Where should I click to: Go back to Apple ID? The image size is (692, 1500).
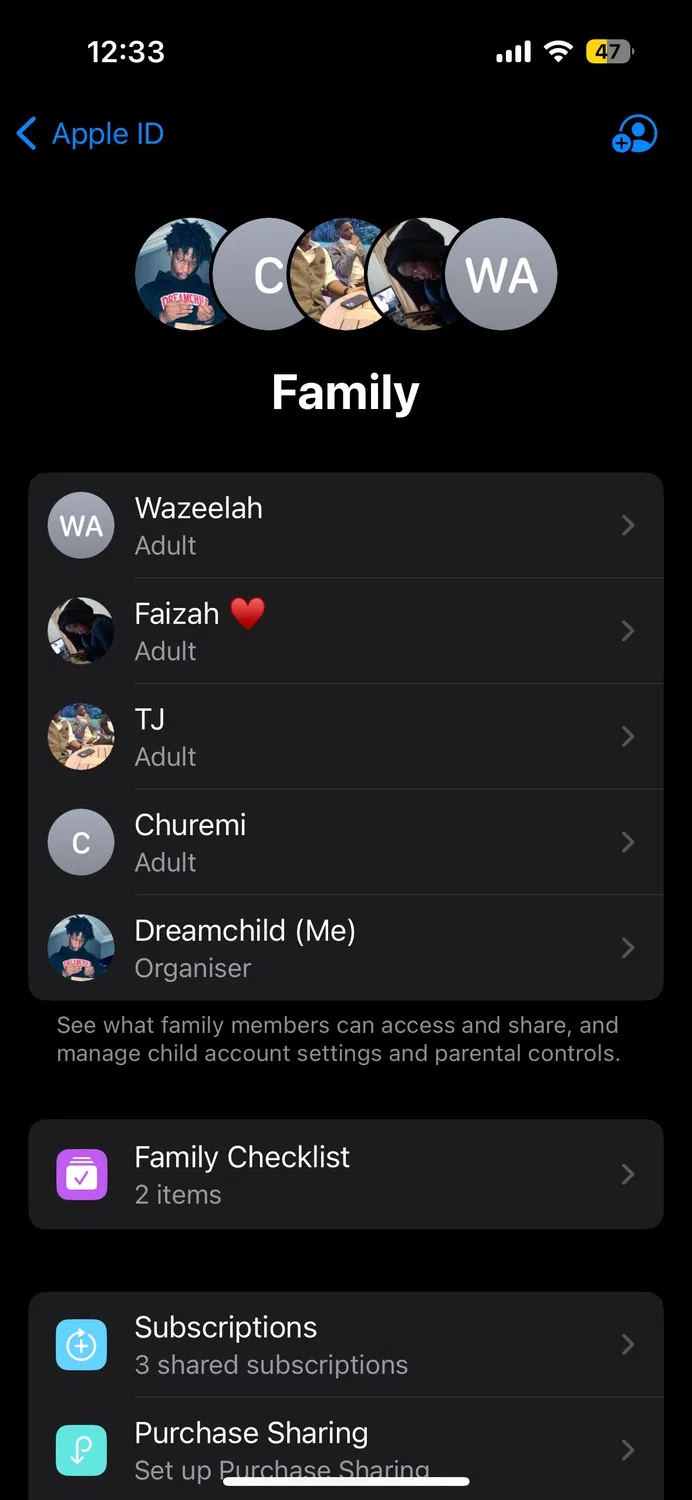click(x=90, y=134)
